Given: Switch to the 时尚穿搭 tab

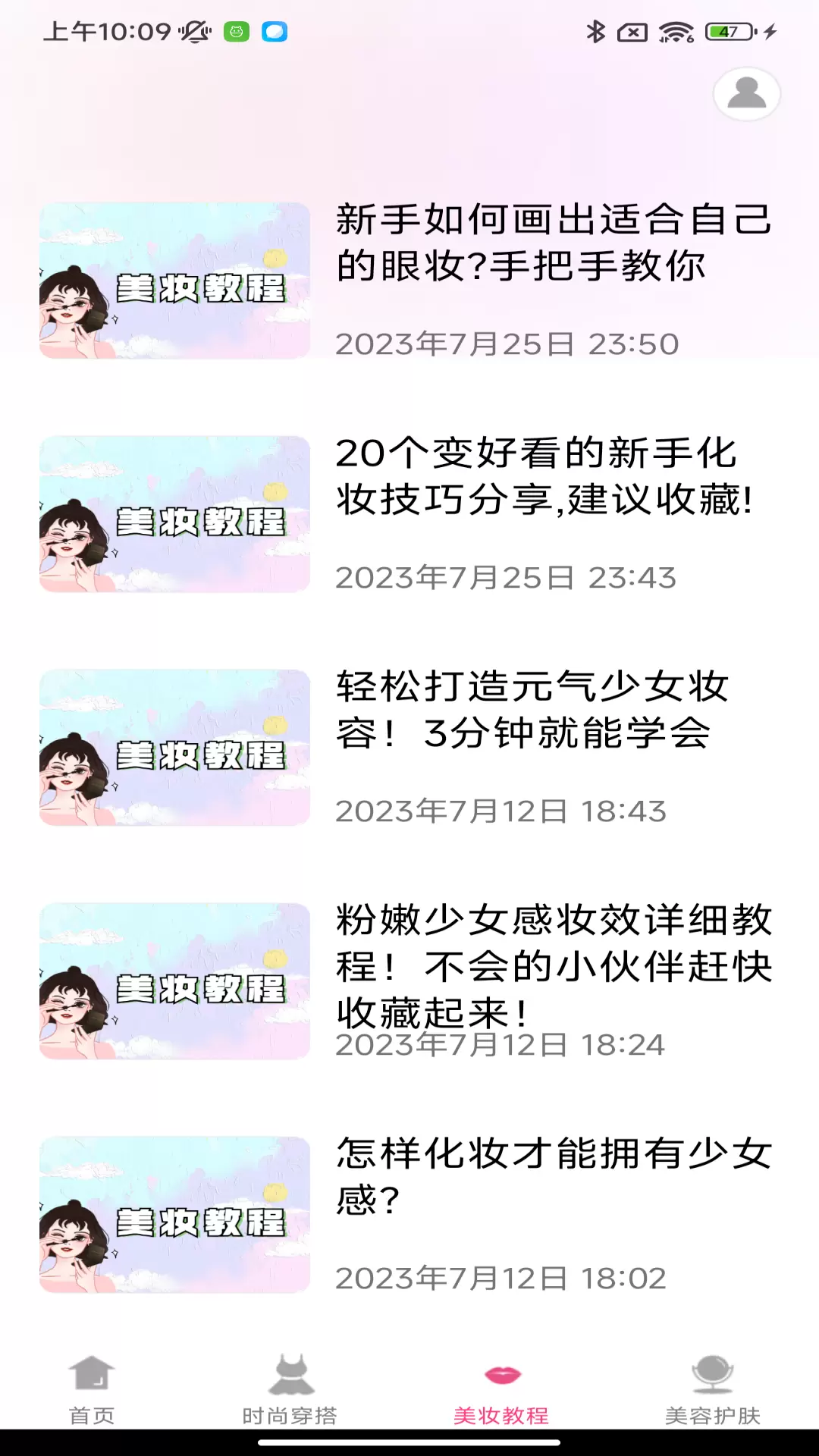Looking at the screenshot, I should [x=290, y=1390].
